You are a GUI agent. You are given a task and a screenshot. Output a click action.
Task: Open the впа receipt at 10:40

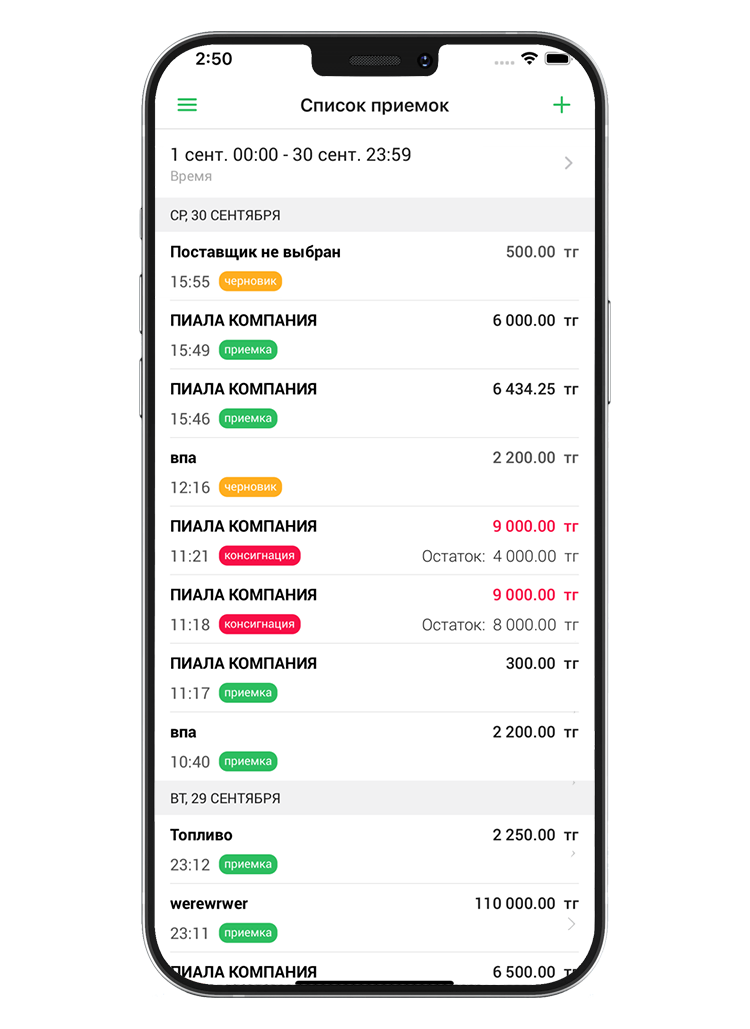pyautogui.click(x=374, y=747)
